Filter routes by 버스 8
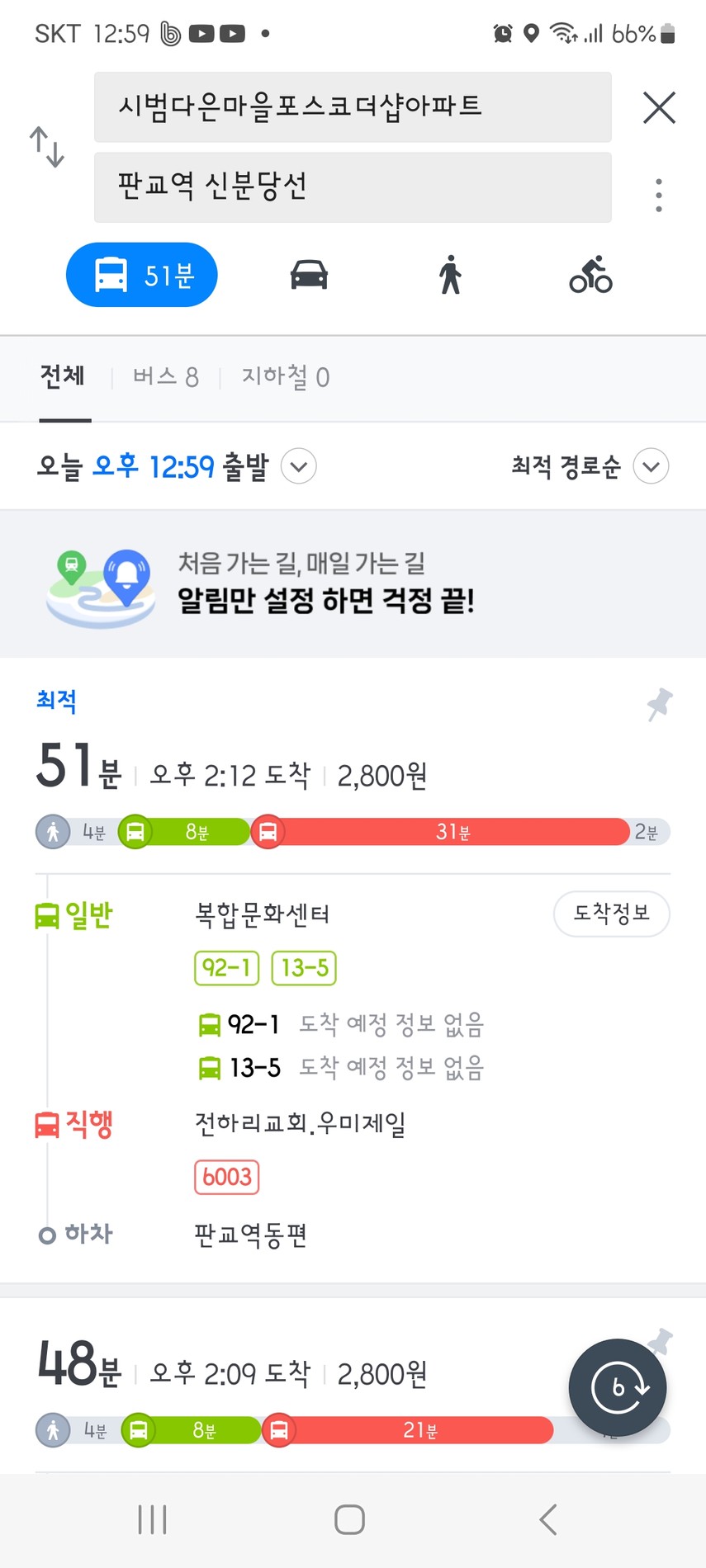 tap(166, 377)
